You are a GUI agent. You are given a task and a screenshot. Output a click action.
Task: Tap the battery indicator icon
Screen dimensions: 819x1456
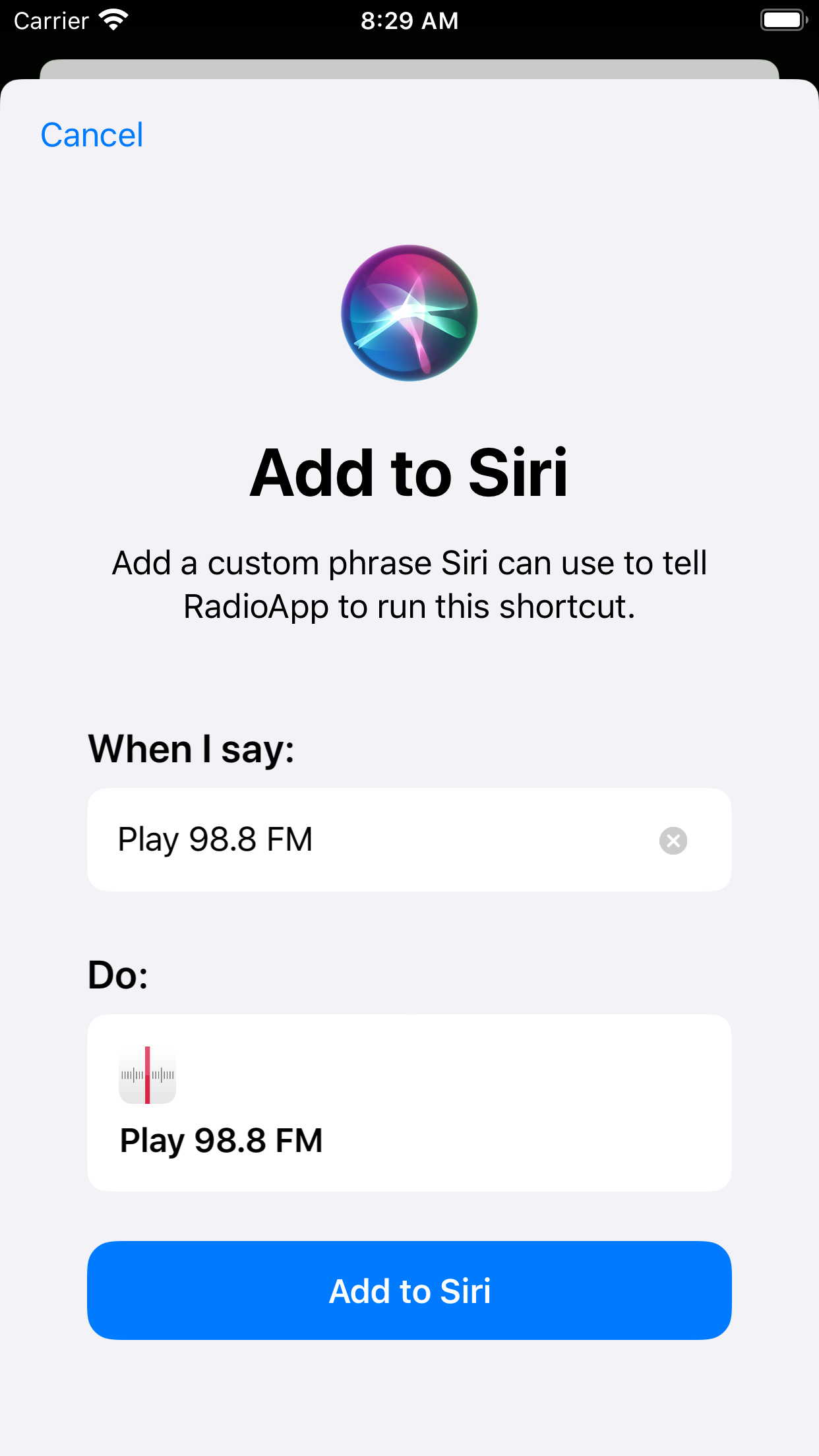pos(782,20)
